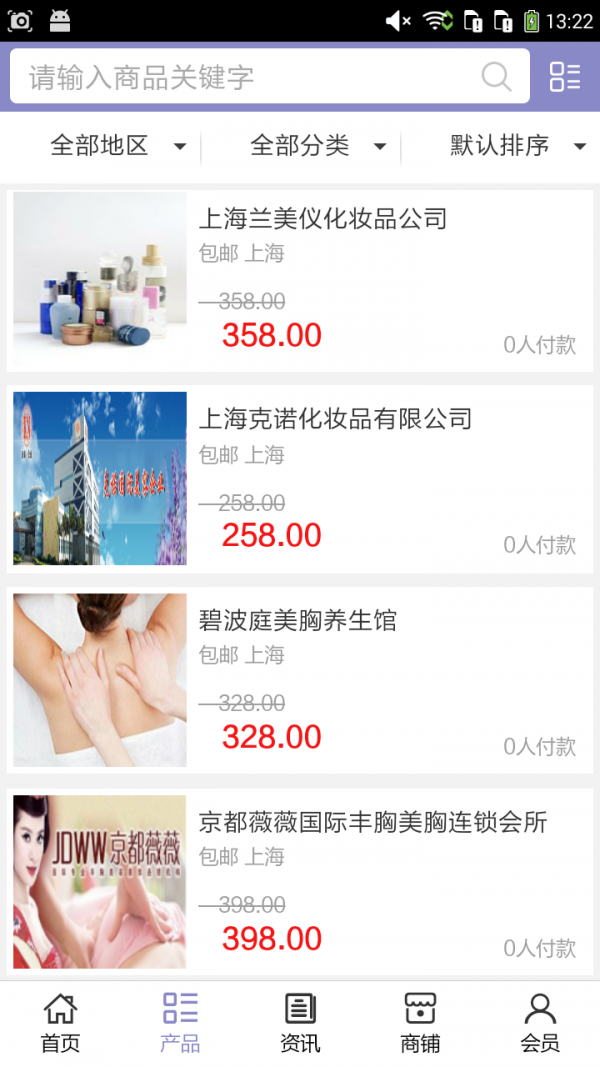Screen dimensions: 600x1067
Task: Select the 产品 products tab
Action: [x=180, y=1023]
